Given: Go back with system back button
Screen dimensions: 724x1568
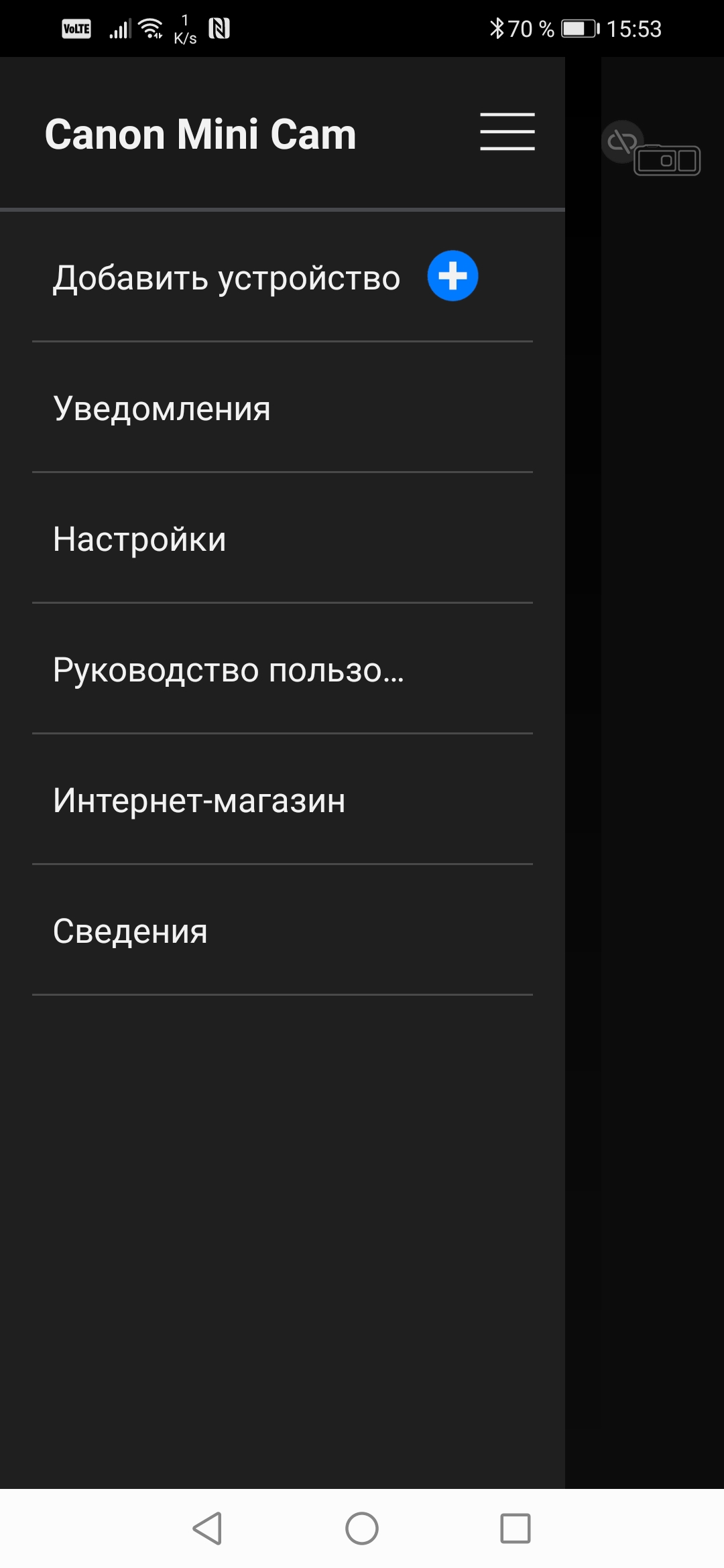Looking at the screenshot, I should click(x=207, y=1528).
